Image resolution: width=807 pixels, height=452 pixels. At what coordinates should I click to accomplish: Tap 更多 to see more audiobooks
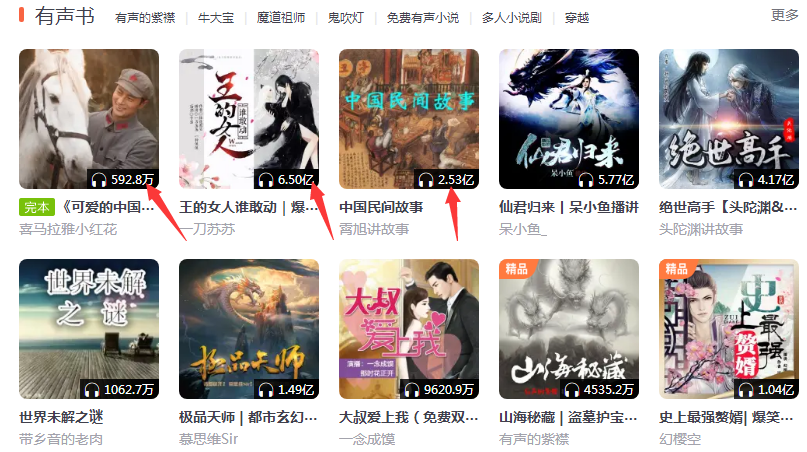784,15
